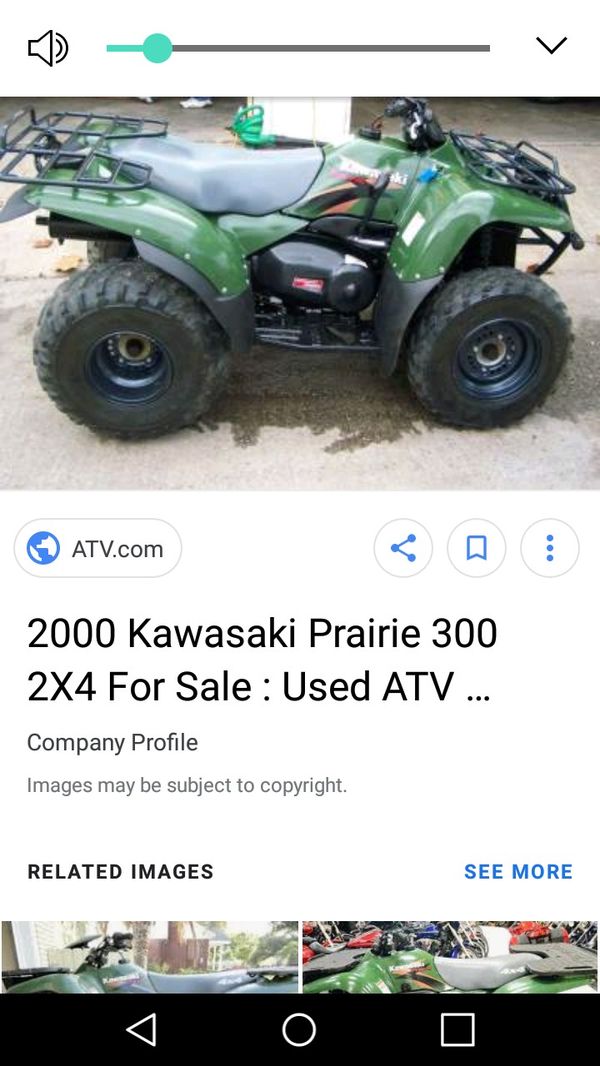Open recent apps with the square button

coord(457,1029)
